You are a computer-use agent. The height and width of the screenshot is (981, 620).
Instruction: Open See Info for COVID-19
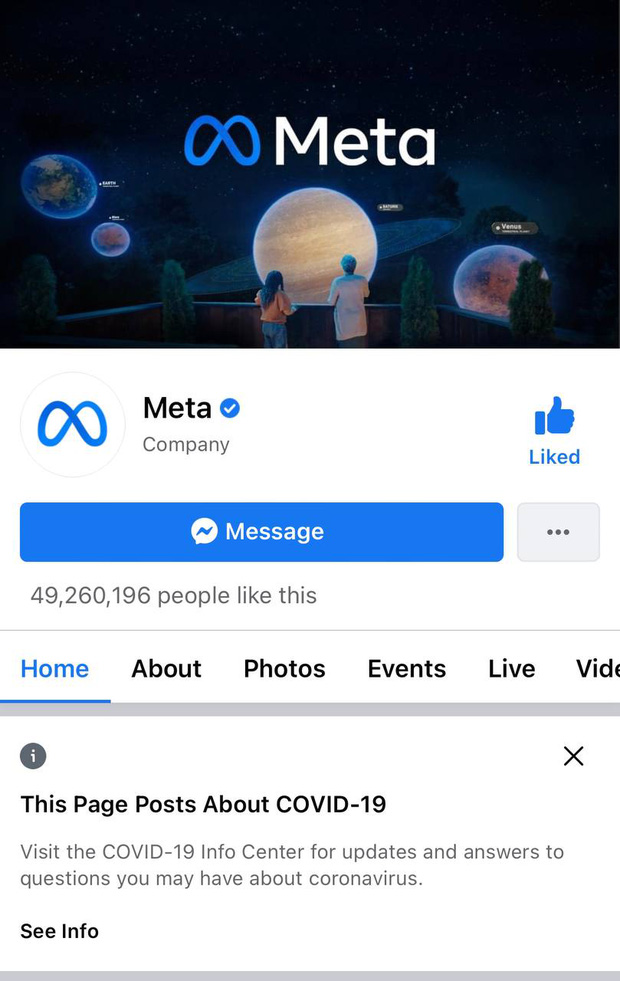pyautogui.click(x=59, y=931)
